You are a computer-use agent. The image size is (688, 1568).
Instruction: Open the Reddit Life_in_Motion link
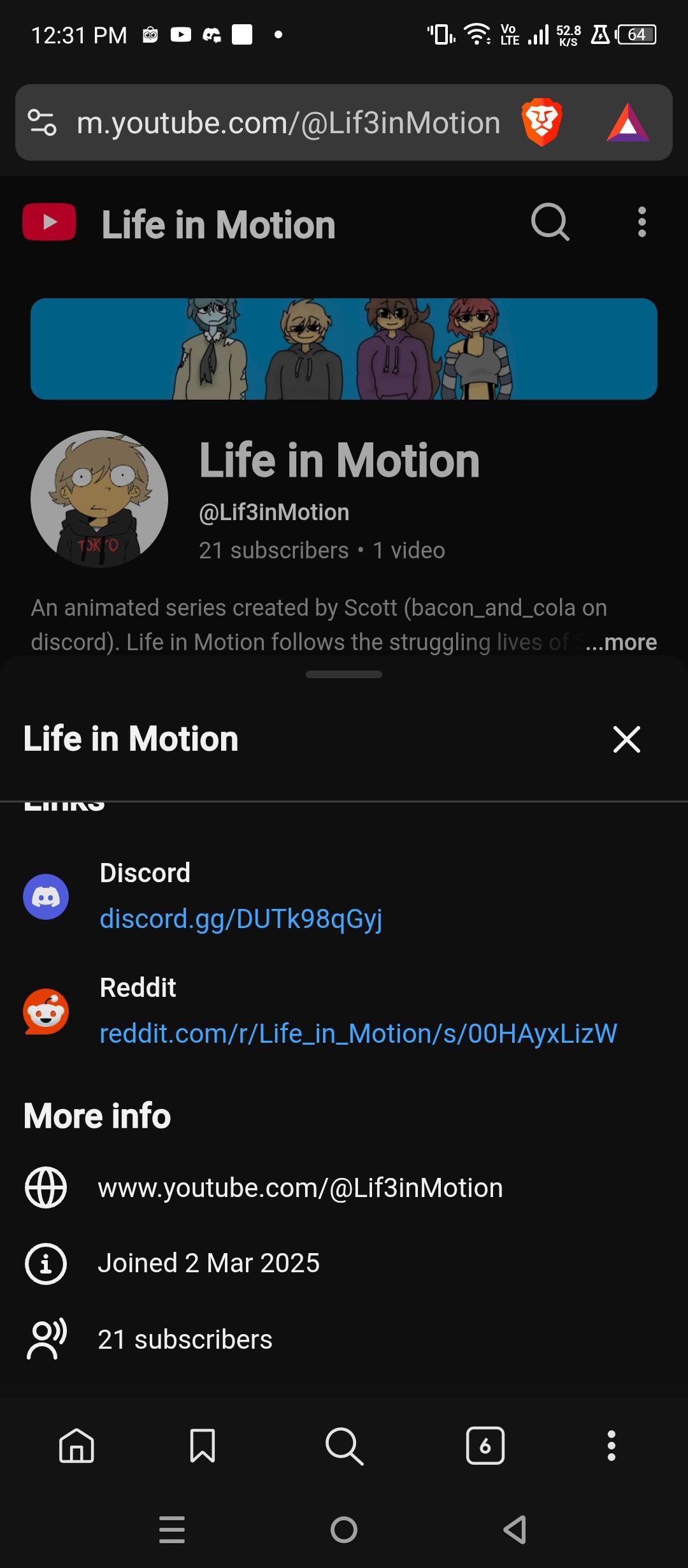point(358,1034)
